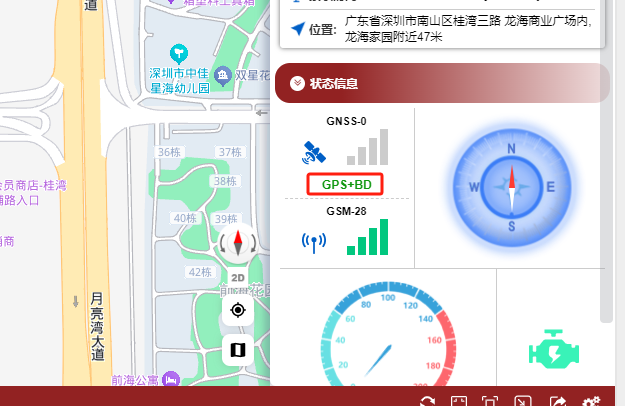Tap the share arrow in the bottom bar

click(559, 402)
